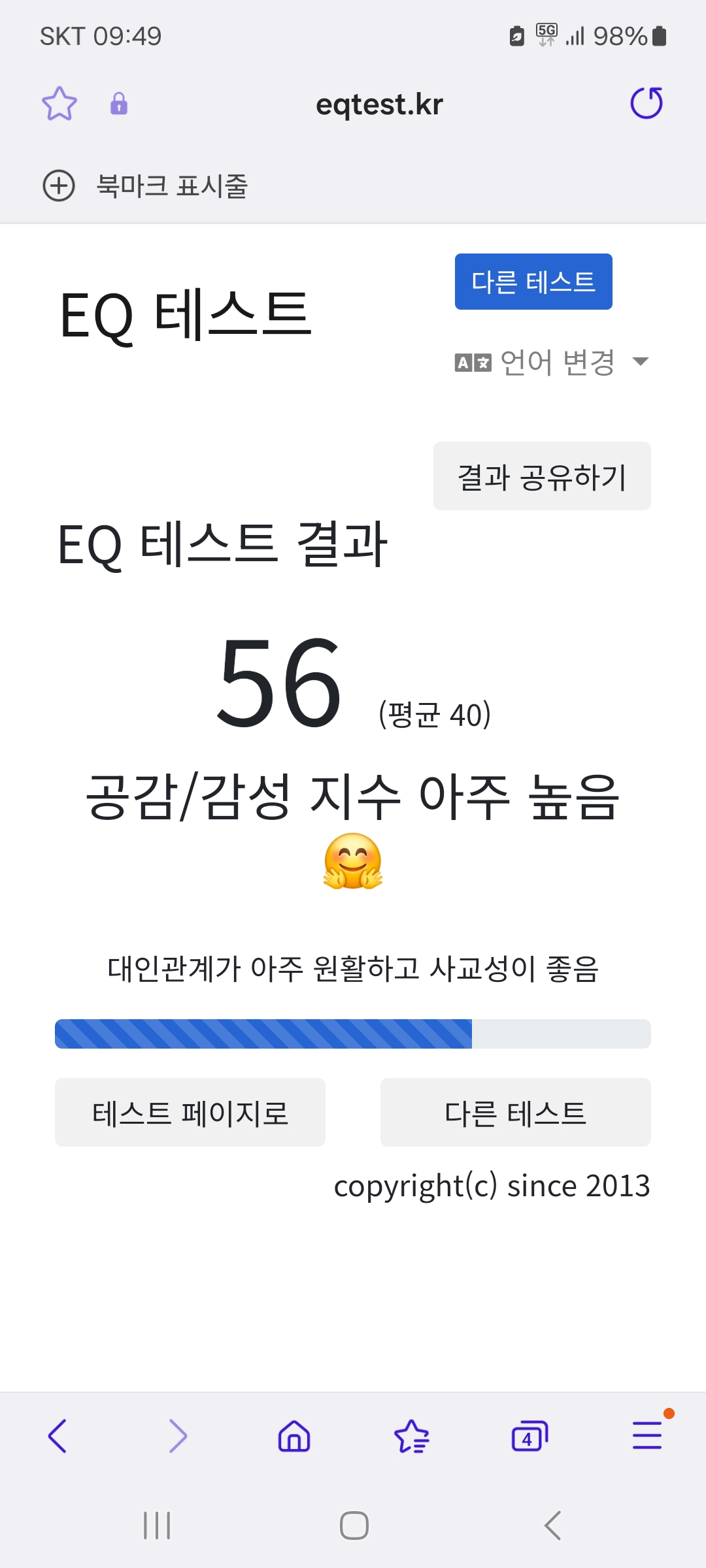Tap the eqtest.kr address bar
This screenshot has width=706, height=1568.
click(x=379, y=105)
